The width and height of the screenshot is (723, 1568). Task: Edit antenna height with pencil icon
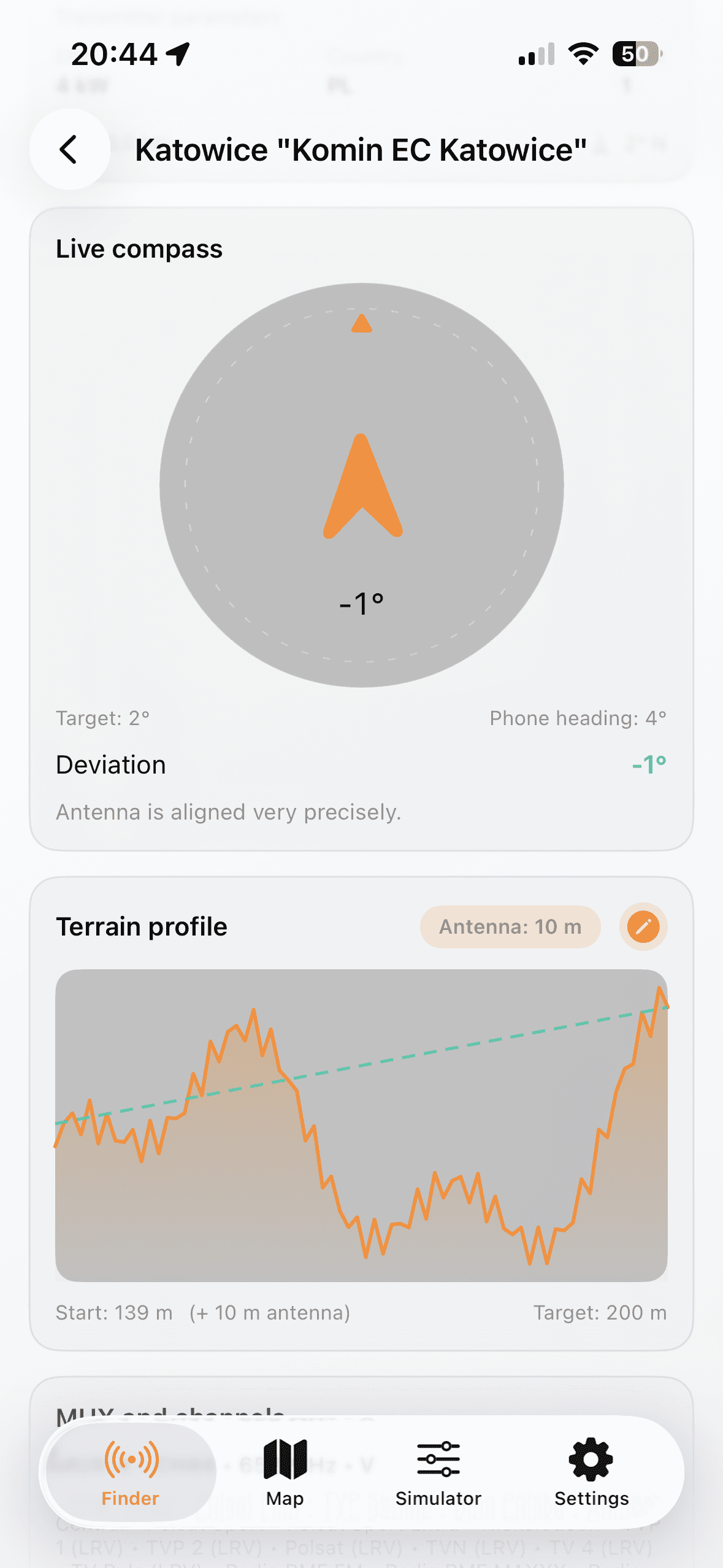(643, 926)
